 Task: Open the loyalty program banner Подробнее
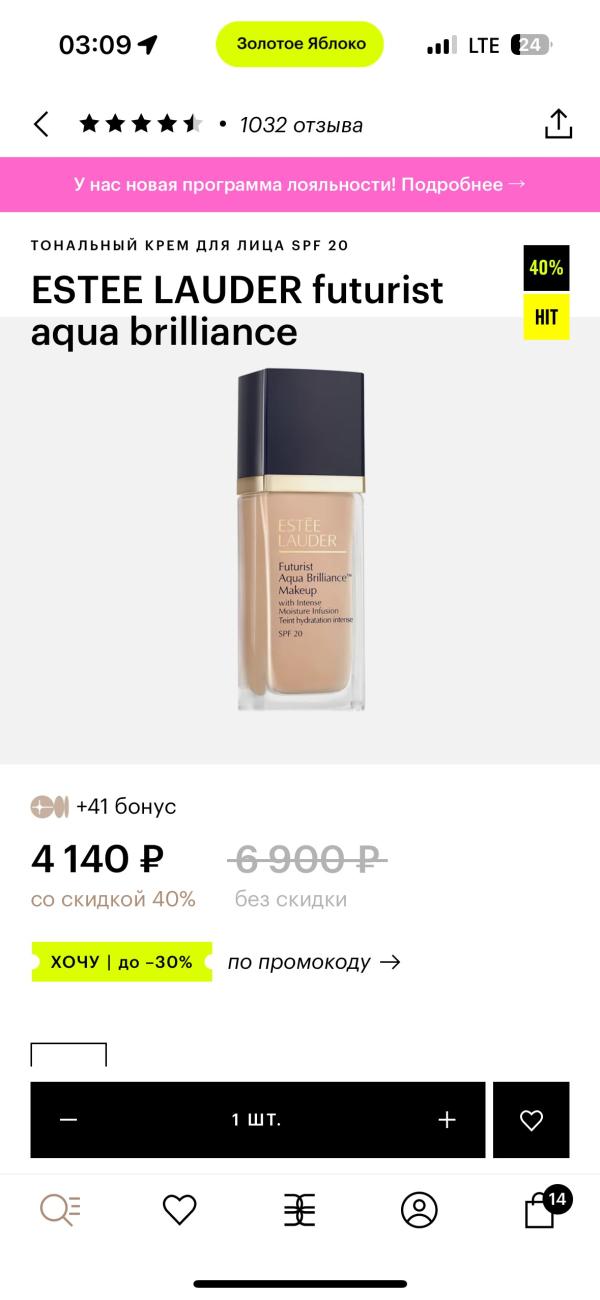[x=300, y=184]
